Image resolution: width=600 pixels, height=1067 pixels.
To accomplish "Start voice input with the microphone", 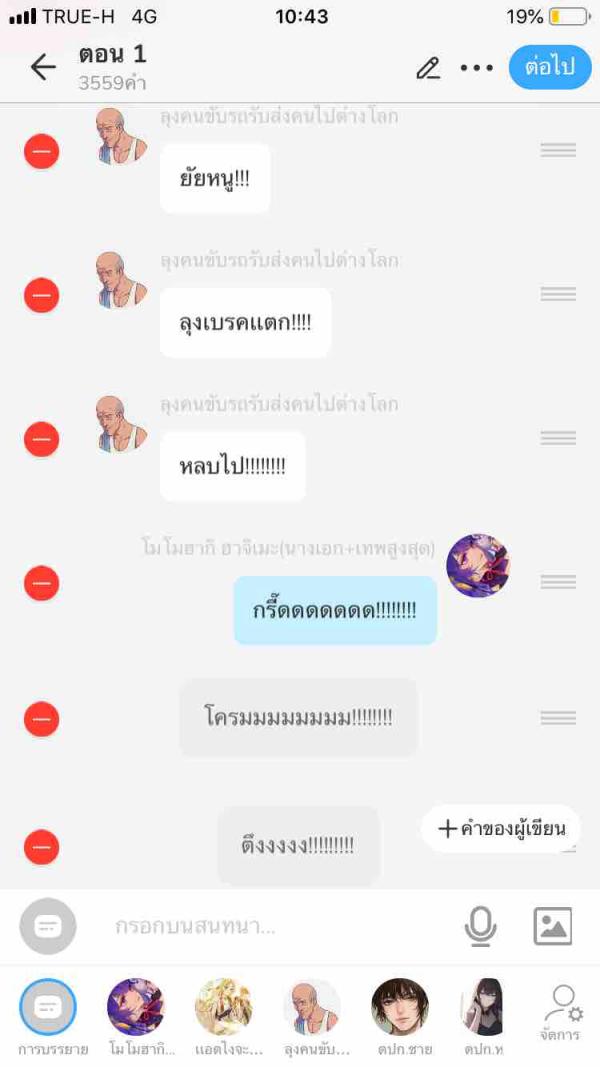I will pyautogui.click(x=480, y=927).
